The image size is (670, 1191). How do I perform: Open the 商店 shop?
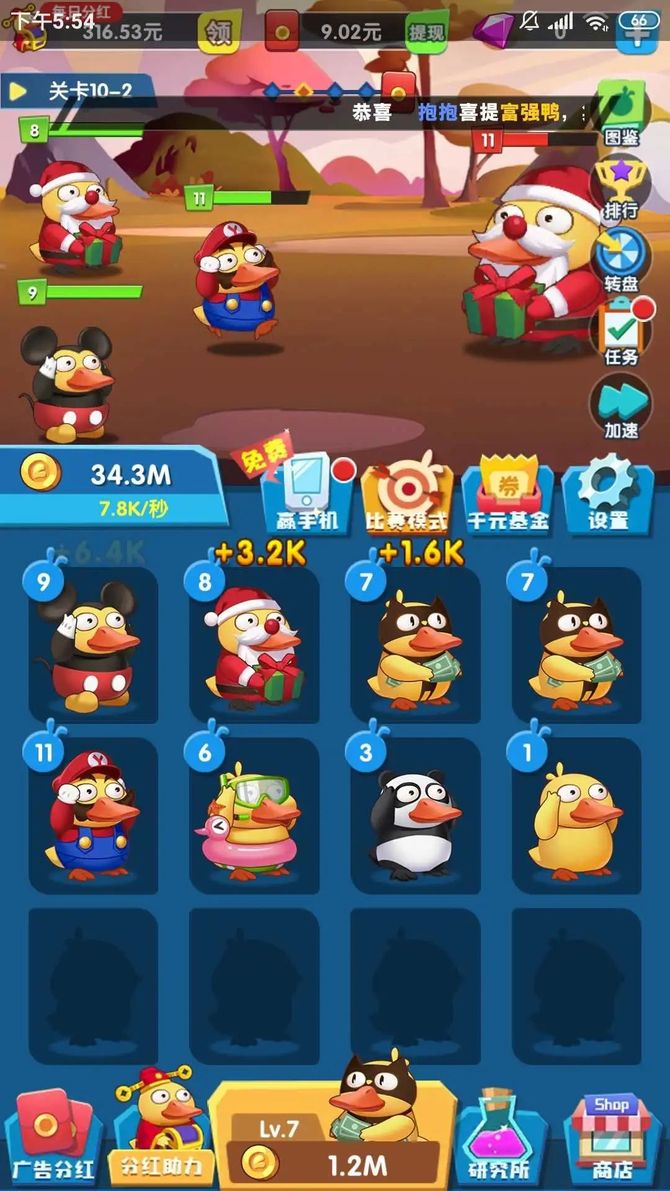tap(612, 1140)
